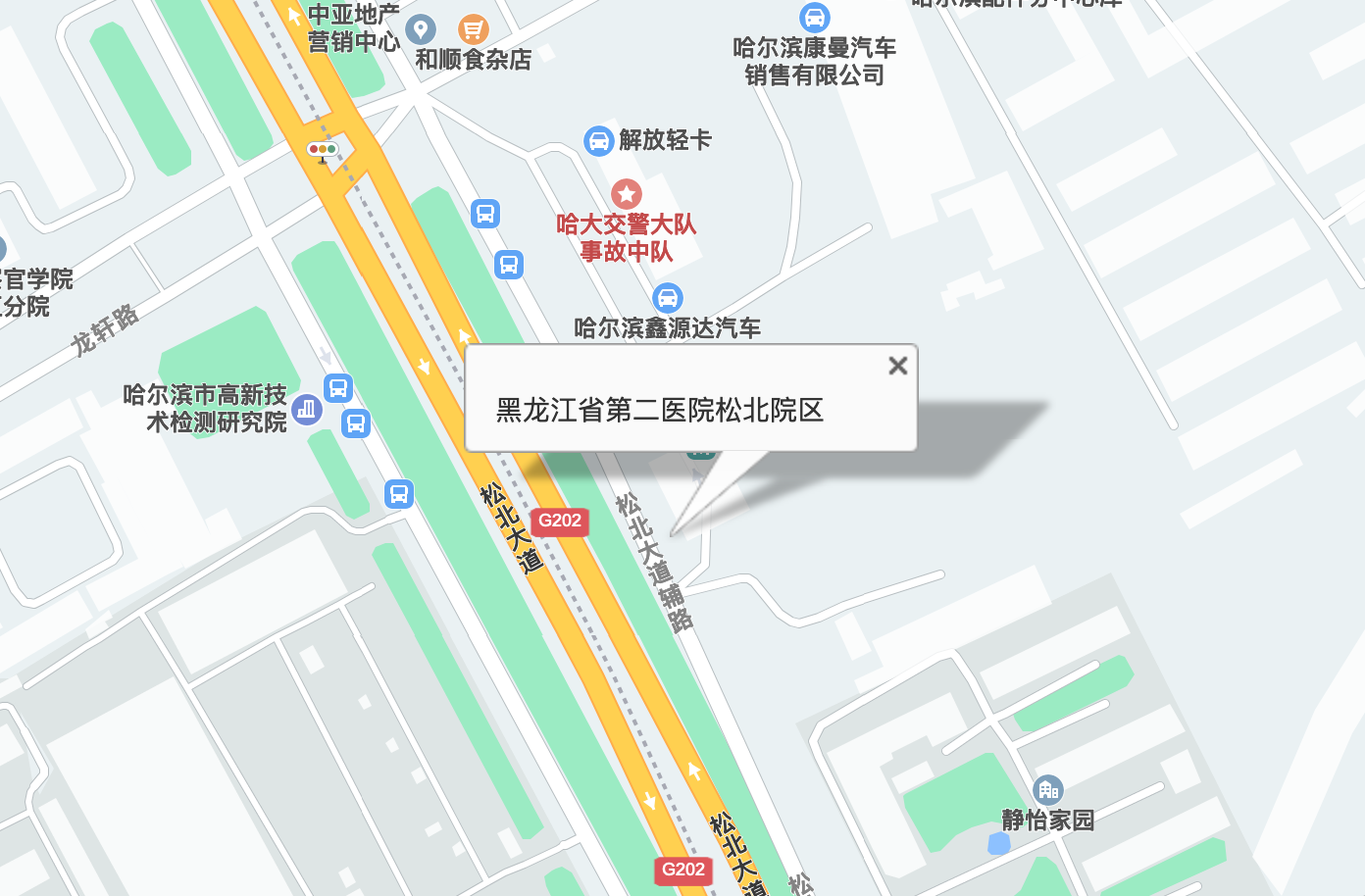Select the 哈尔滨康曼汽车销售有限公司 marker
1365x896 pixels.
click(814, 18)
